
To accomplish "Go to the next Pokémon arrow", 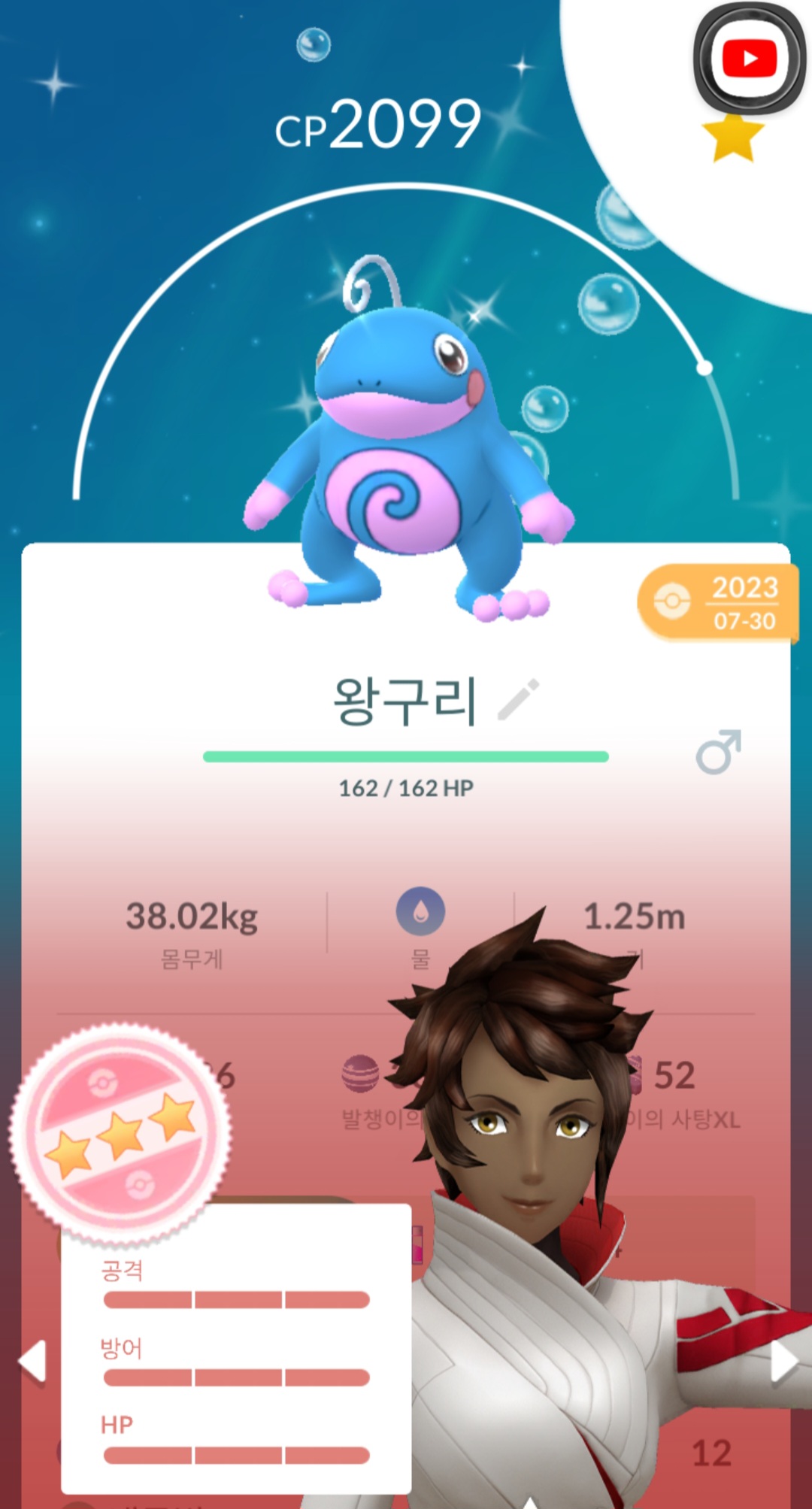I will tap(783, 1361).
